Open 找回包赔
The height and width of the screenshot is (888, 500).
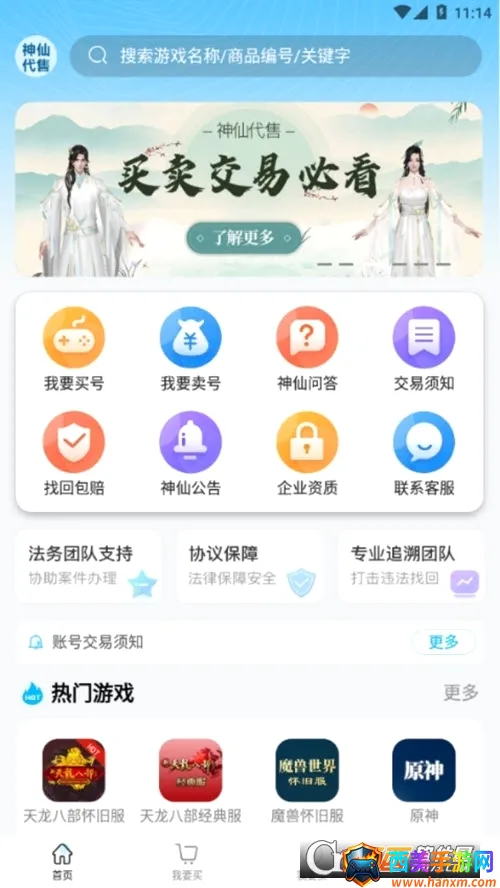coord(74,454)
